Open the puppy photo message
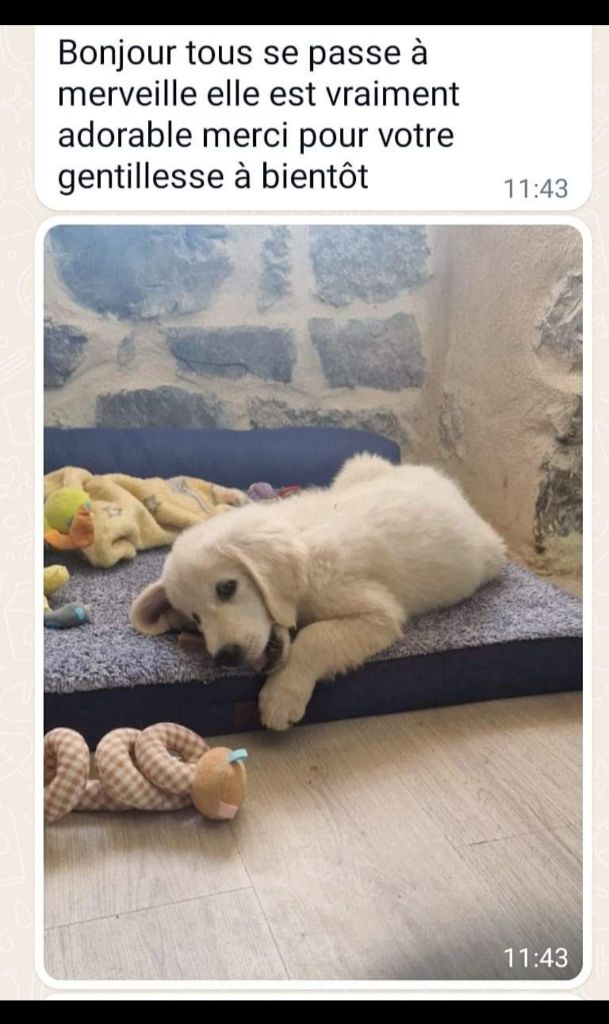This screenshot has width=609, height=1024. [313, 602]
